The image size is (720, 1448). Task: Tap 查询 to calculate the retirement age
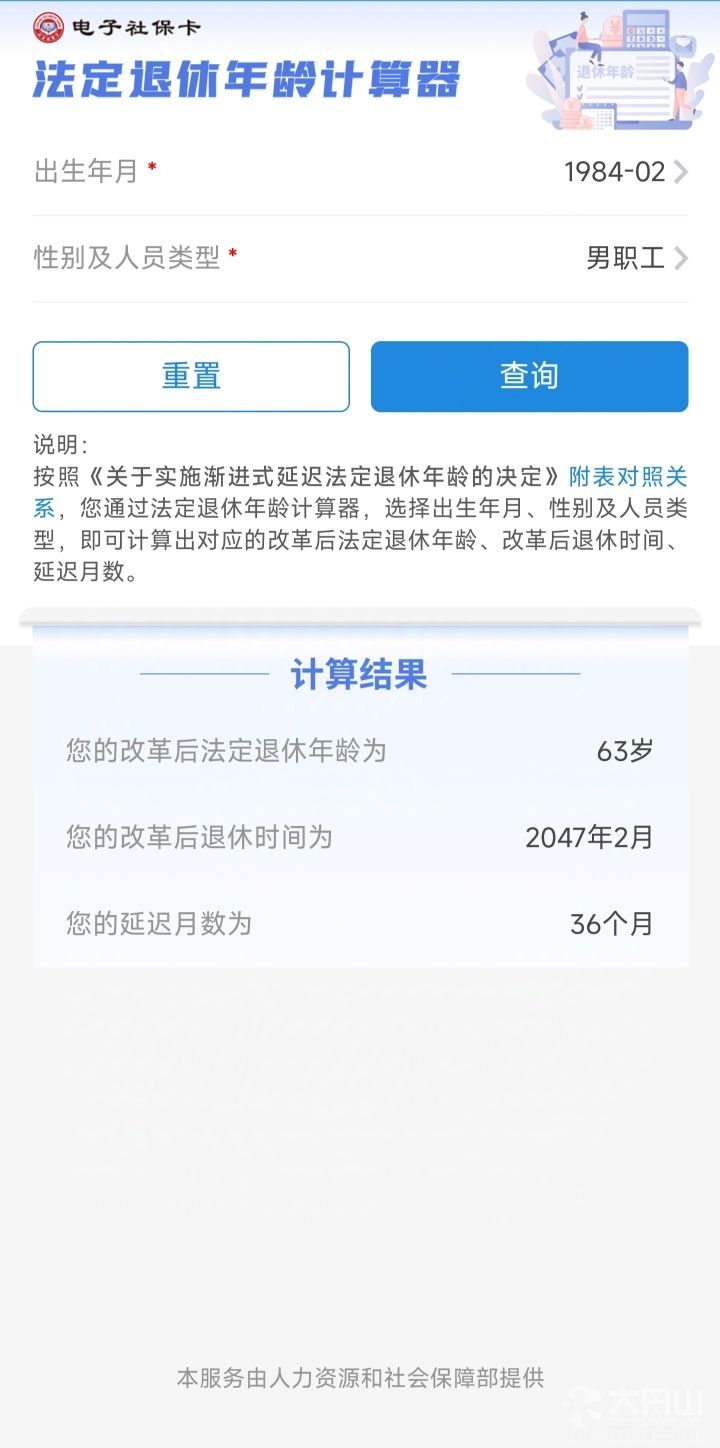pyautogui.click(x=529, y=377)
